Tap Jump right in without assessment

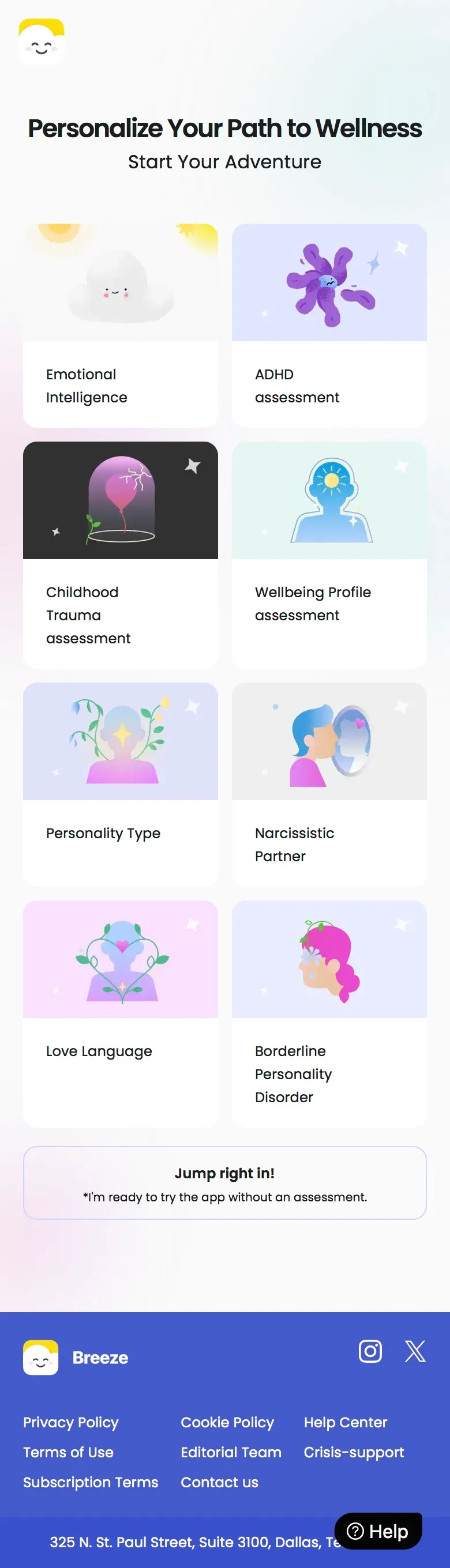pyautogui.click(x=224, y=1183)
